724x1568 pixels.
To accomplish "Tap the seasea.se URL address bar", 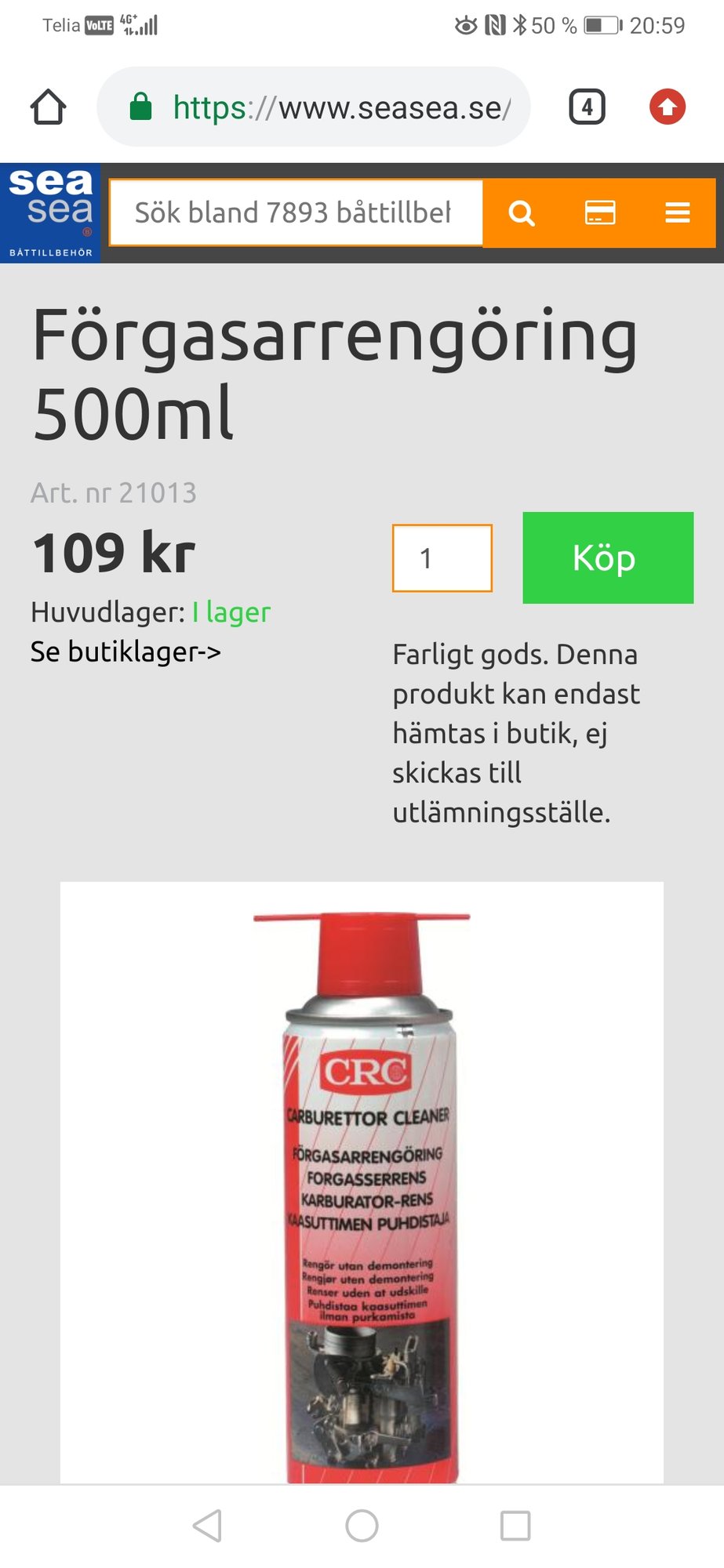I will click(x=313, y=107).
